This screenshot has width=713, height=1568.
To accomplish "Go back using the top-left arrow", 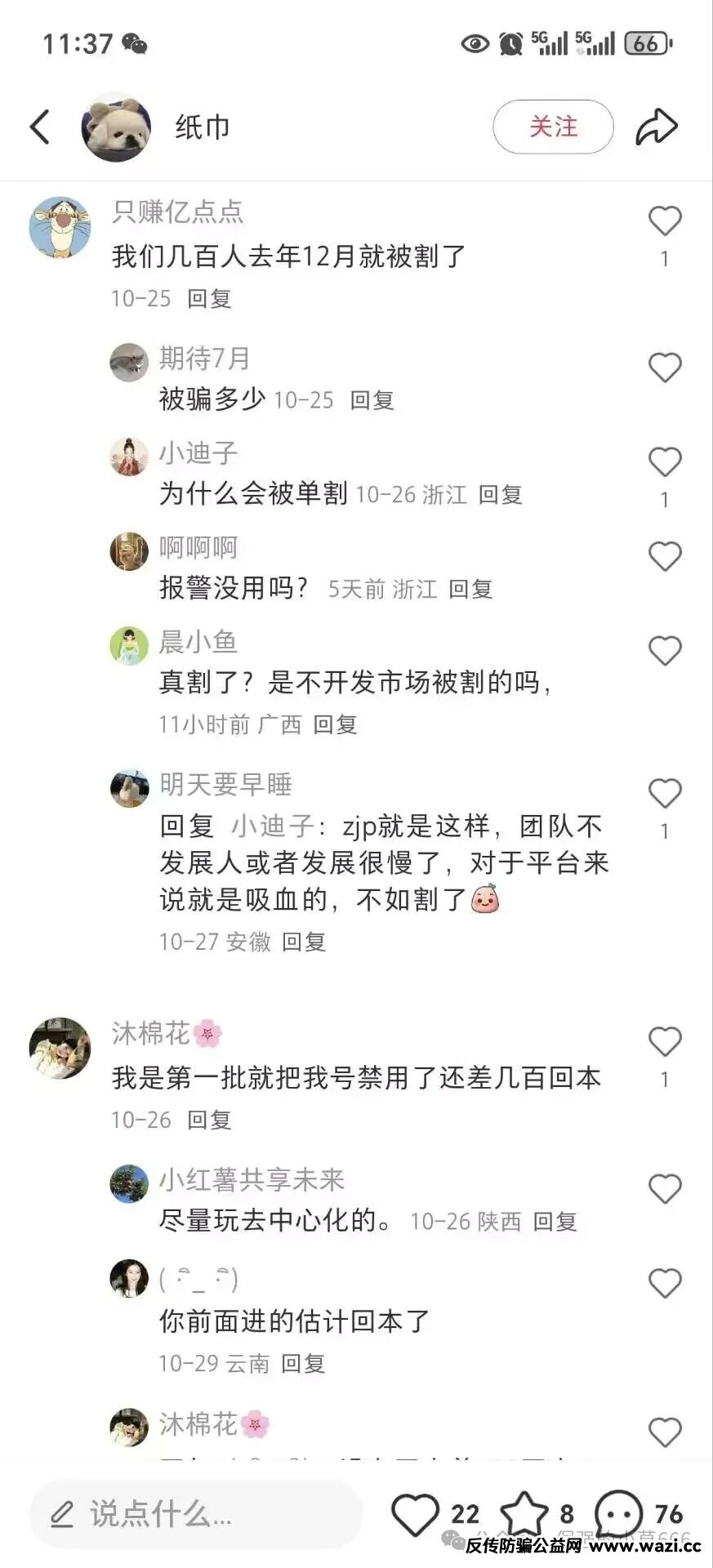I will (x=41, y=127).
